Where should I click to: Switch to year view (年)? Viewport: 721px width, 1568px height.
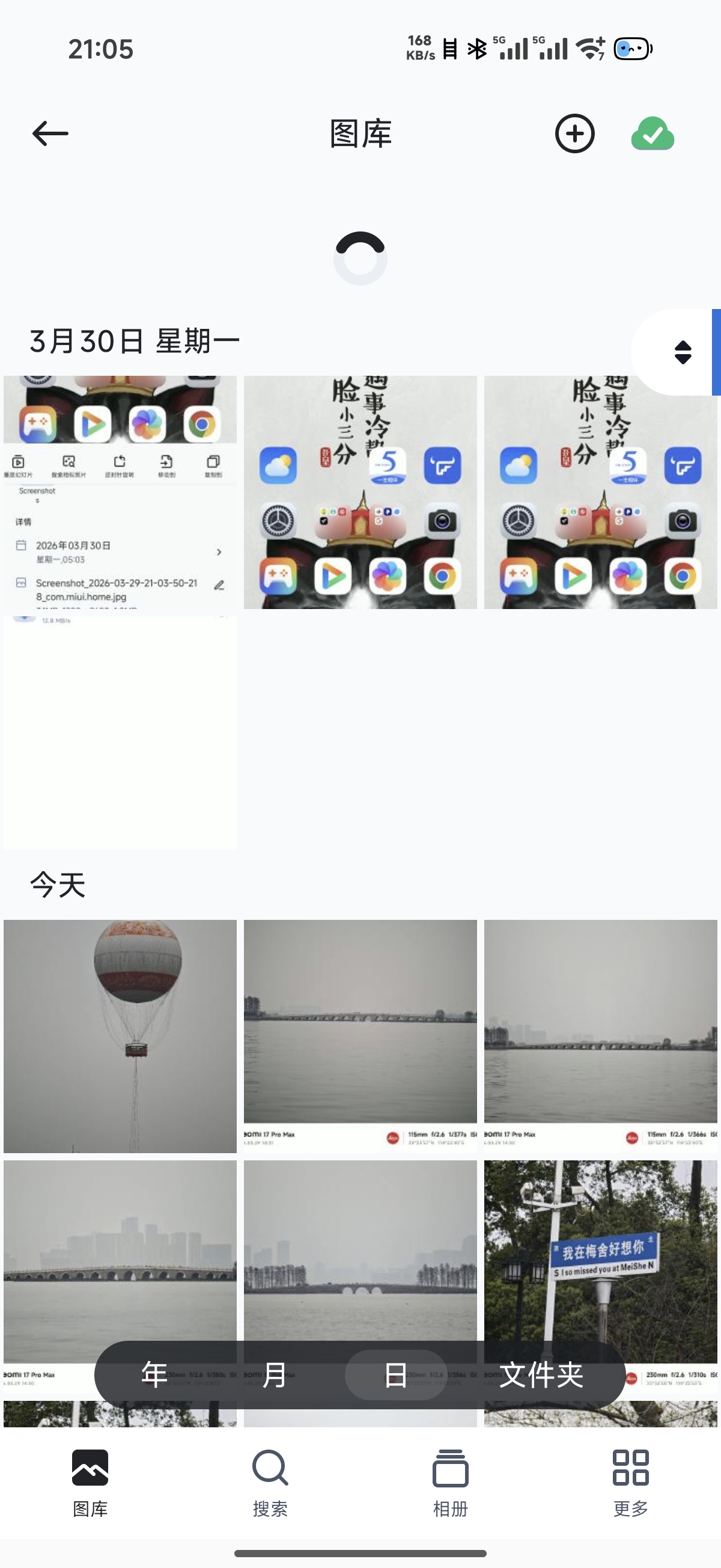click(x=154, y=1374)
